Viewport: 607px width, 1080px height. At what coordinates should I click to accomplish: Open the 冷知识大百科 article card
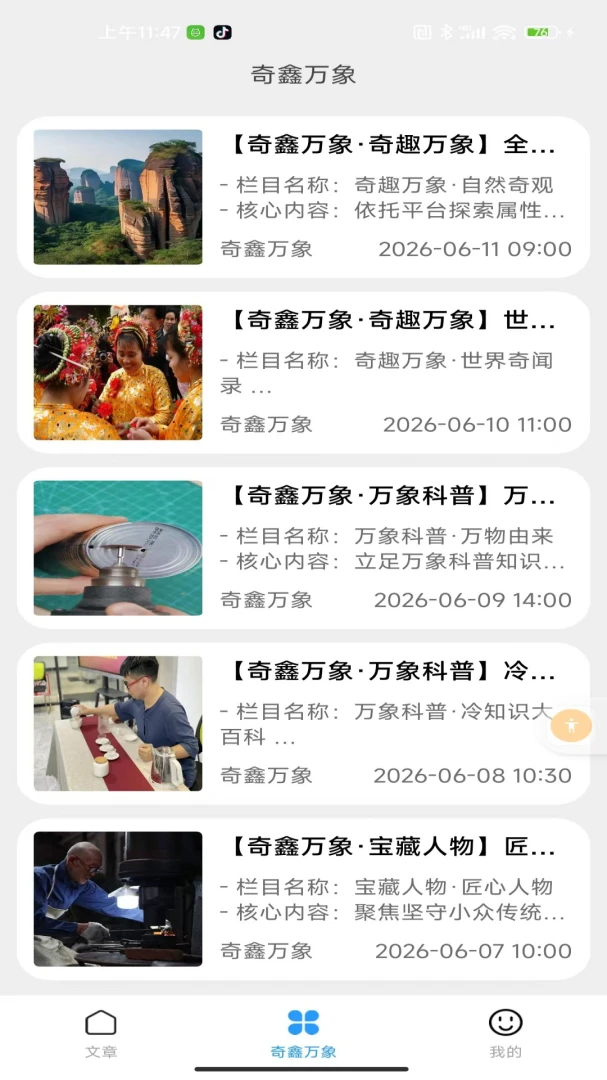pos(303,723)
